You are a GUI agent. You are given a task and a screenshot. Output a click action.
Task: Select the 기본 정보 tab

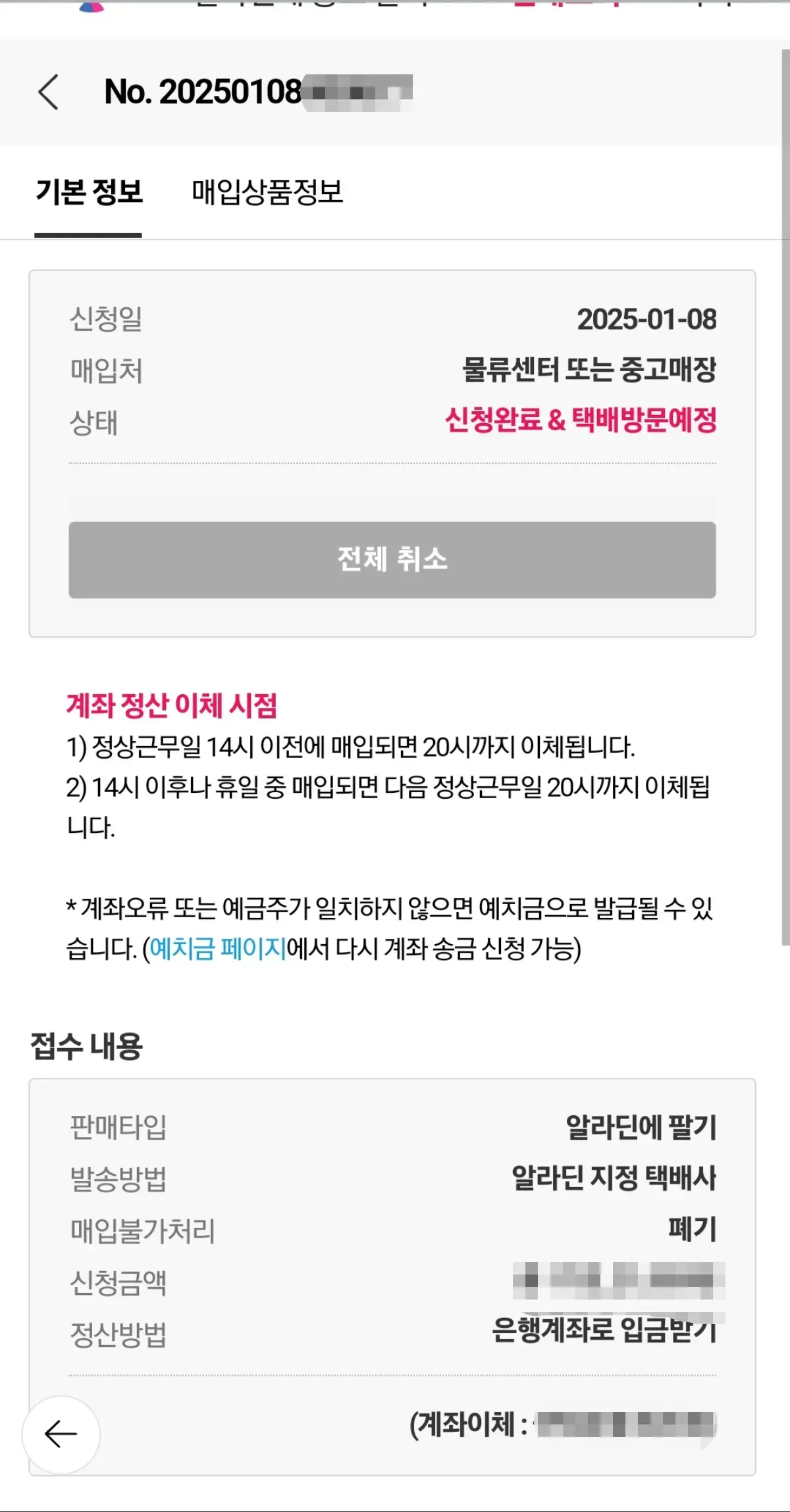click(x=90, y=191)
